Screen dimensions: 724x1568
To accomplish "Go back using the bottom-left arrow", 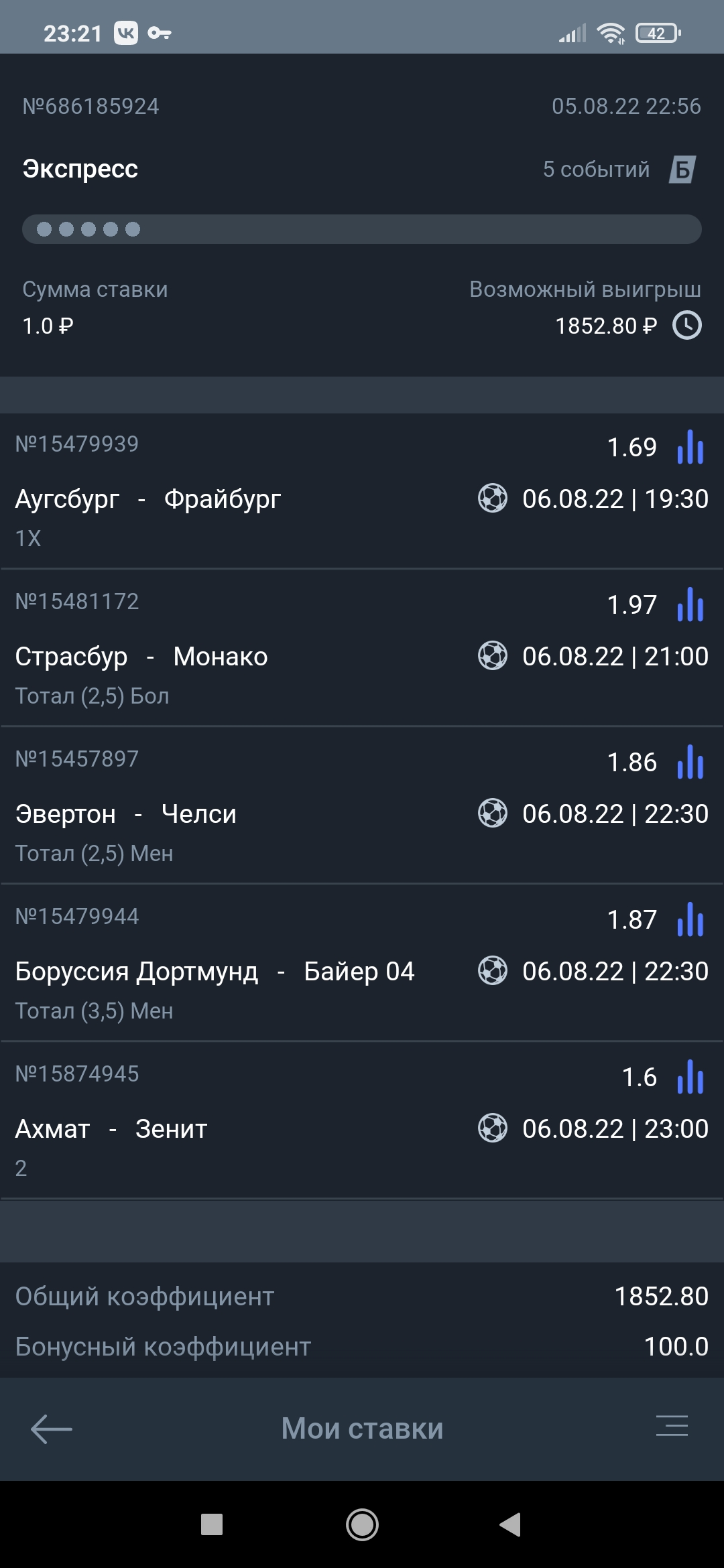I will pos(52,1429).
